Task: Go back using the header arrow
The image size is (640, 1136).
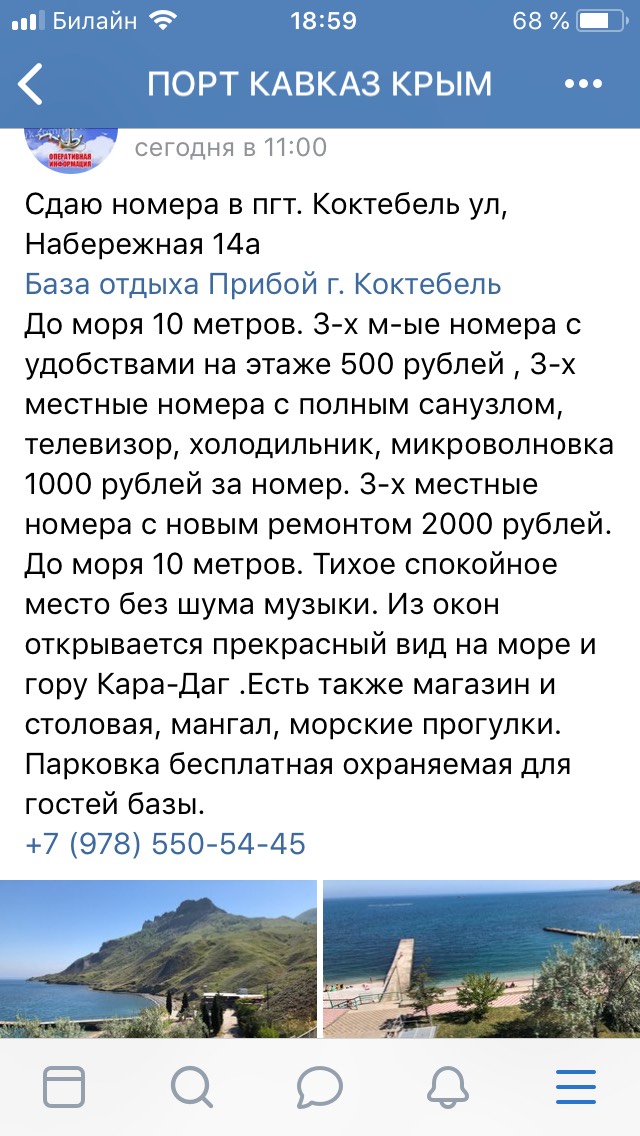Action: tap(30, 84)
